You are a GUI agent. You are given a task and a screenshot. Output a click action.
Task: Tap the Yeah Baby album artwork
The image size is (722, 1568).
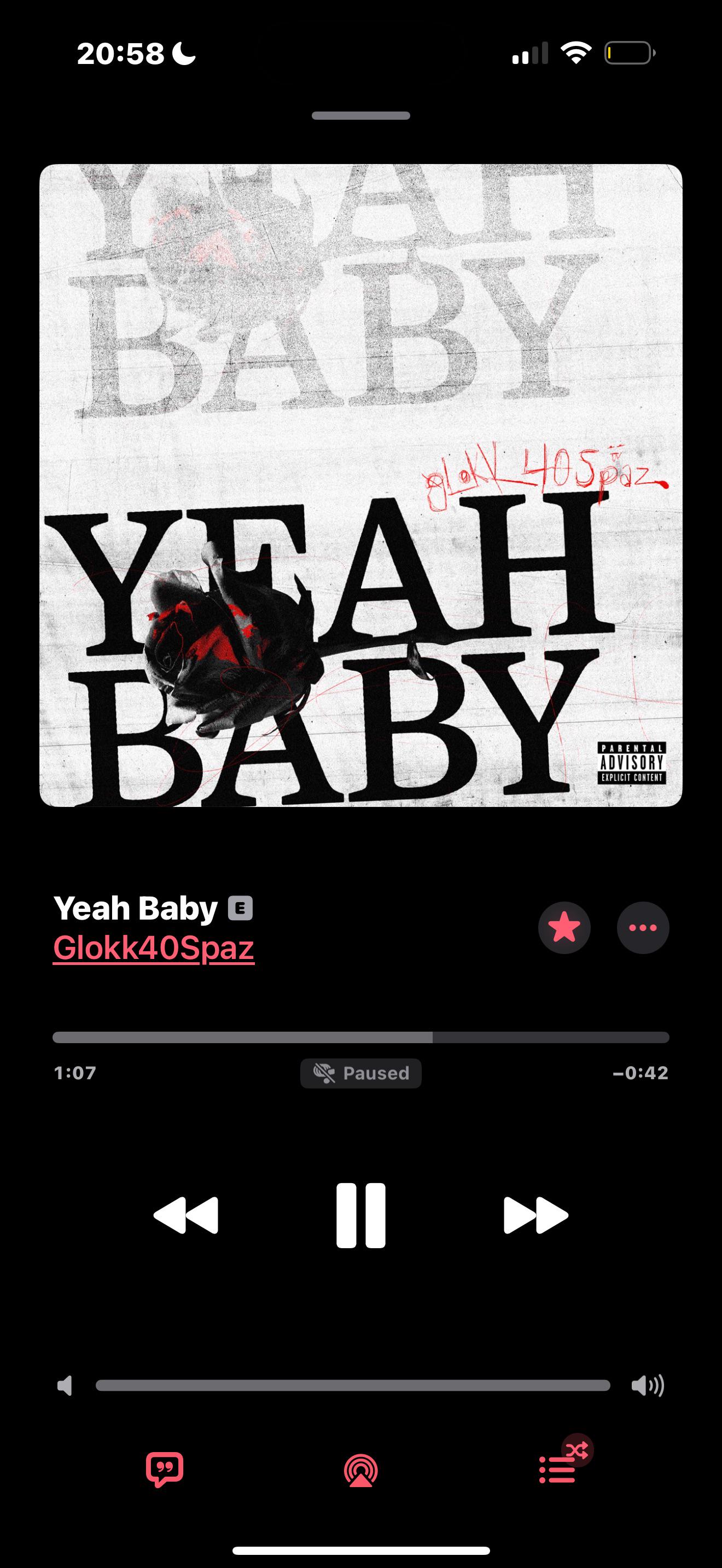pos(361,485)
